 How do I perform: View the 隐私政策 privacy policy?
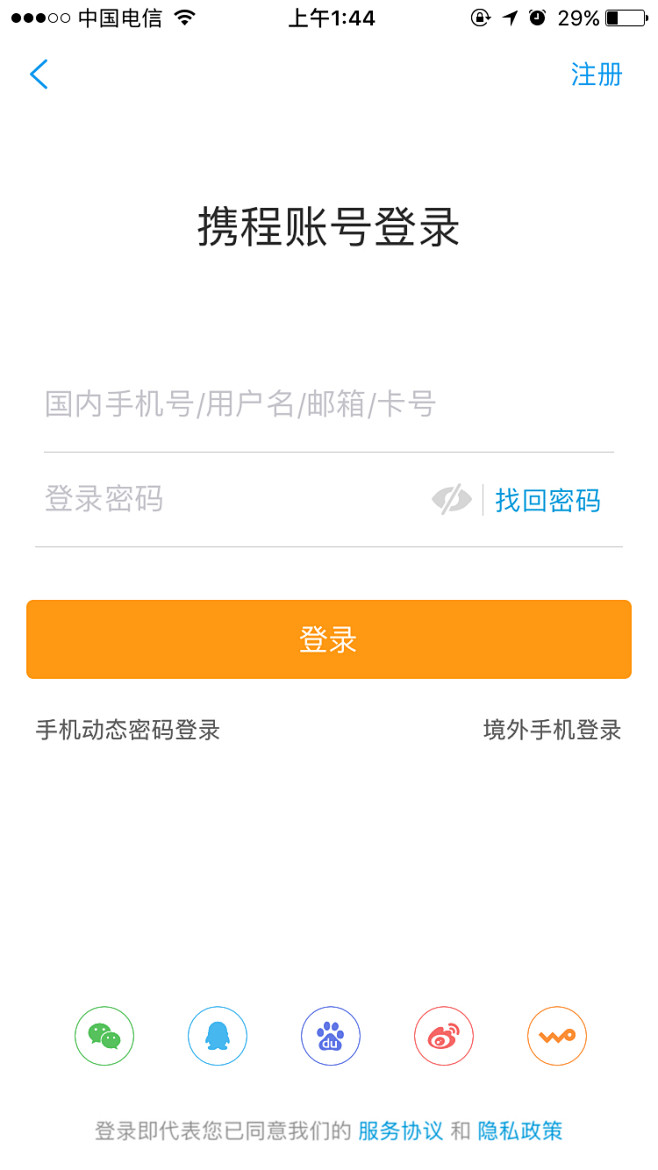pos(520,1131)
